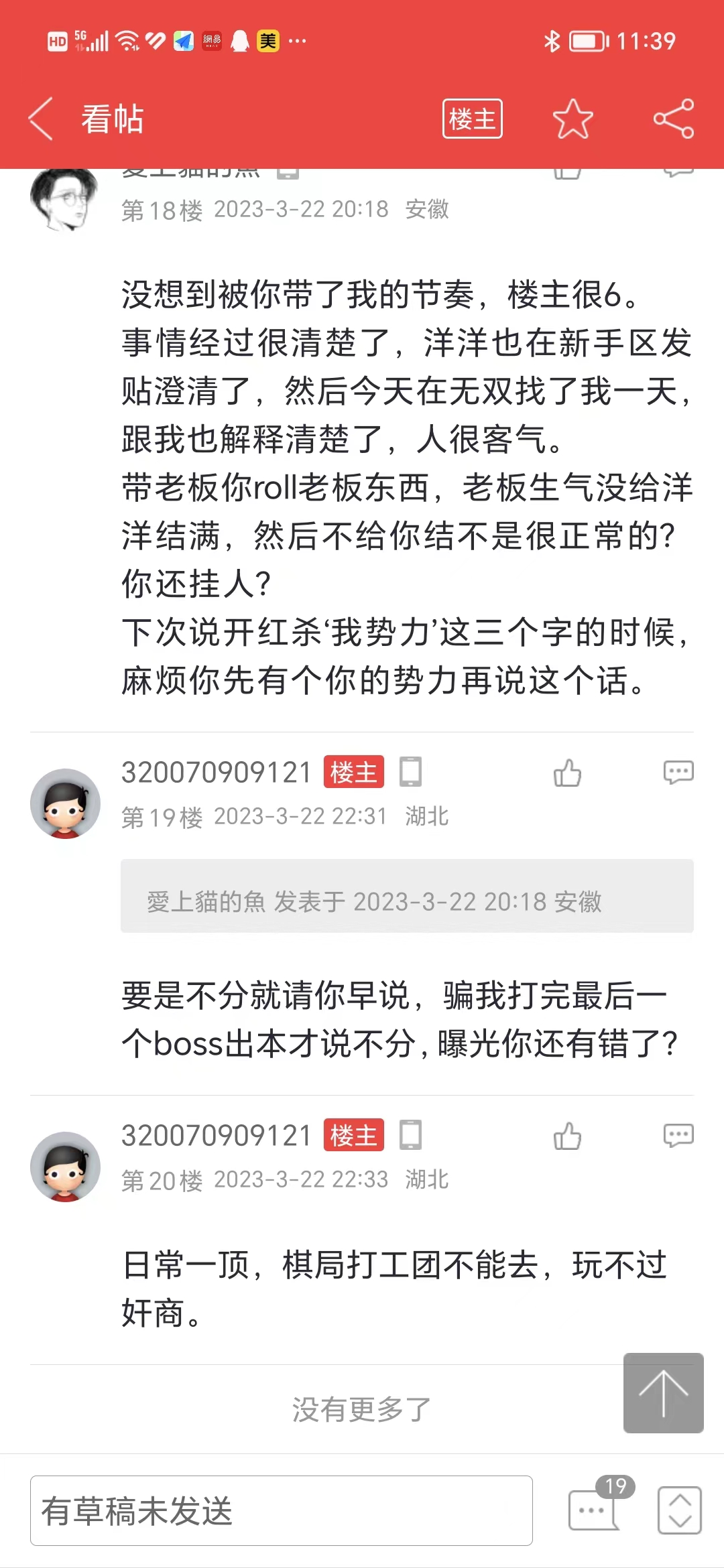This screenshot has height=1568, width=724.
Task: Reply to the 第20楼 post
Action: [x=678, y=1136]
